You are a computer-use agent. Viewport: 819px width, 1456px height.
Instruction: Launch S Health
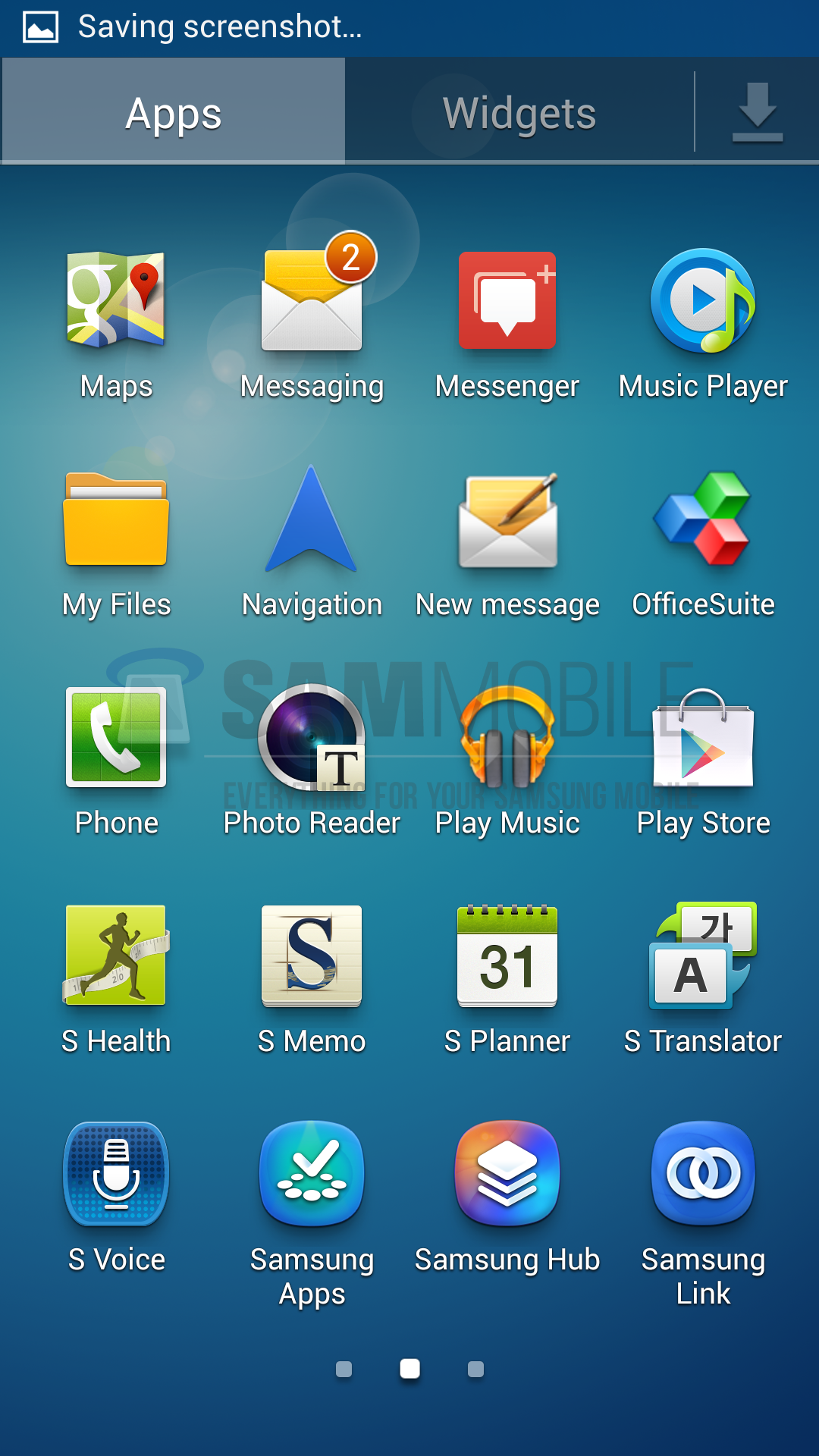(x=116, y=955)
